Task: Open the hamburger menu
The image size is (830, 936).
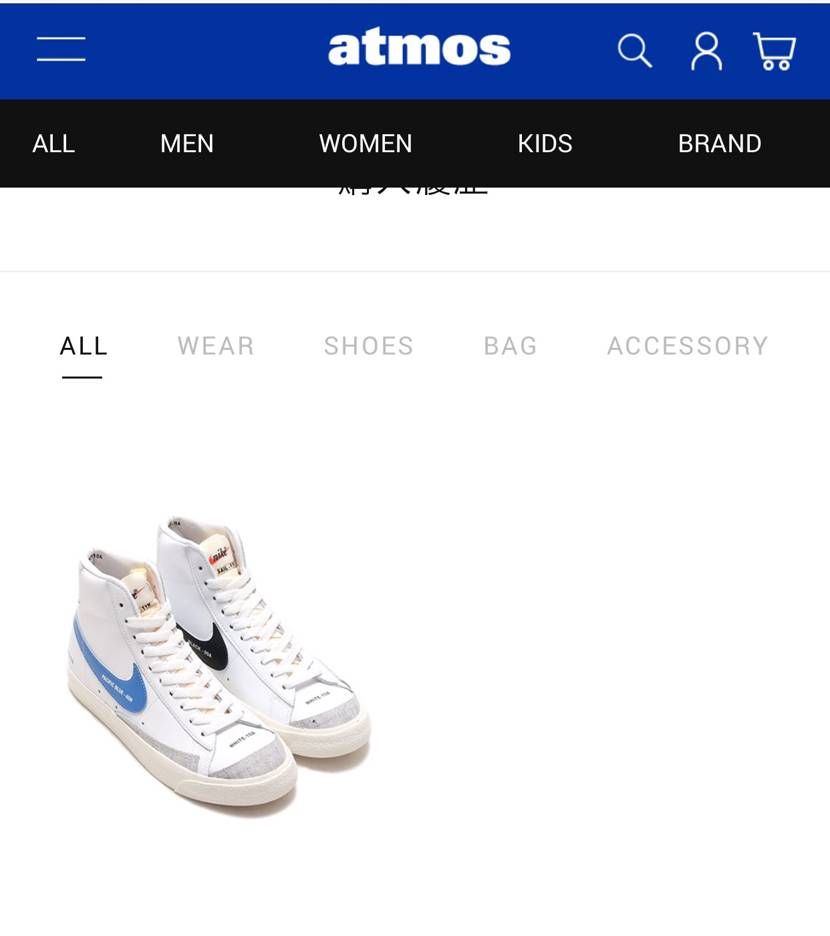Action: coord(61,49)
